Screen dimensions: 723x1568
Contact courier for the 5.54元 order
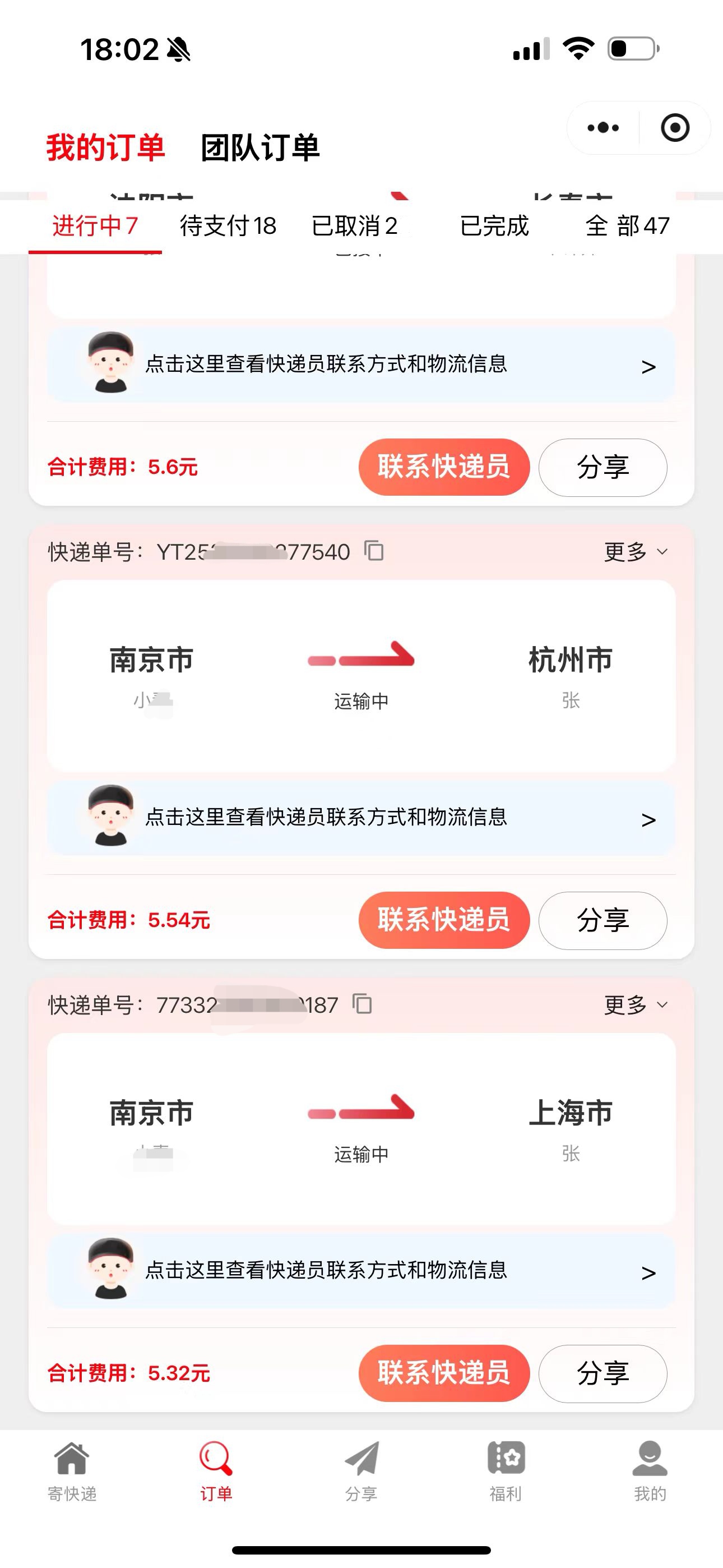point(444,920)
